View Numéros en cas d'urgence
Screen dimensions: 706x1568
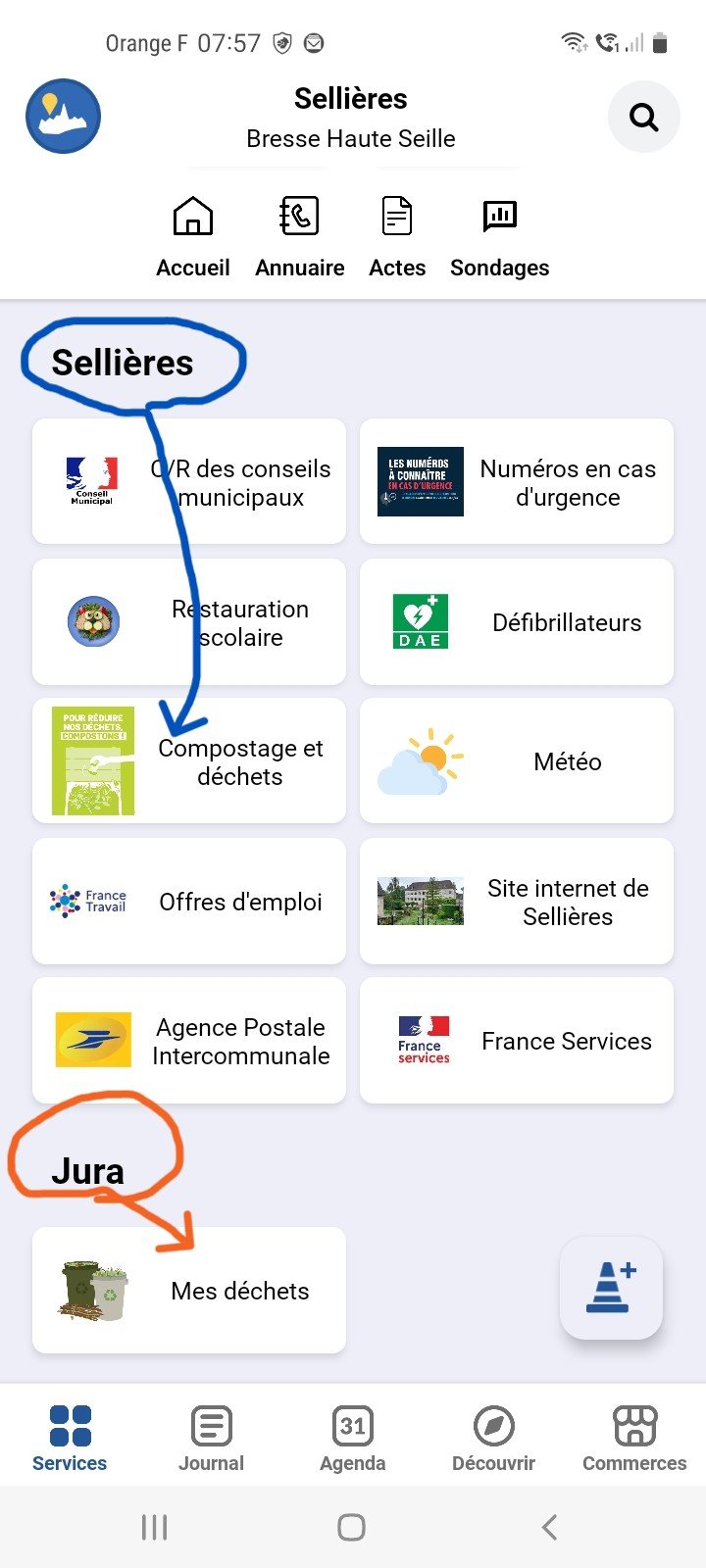(517, 482)
